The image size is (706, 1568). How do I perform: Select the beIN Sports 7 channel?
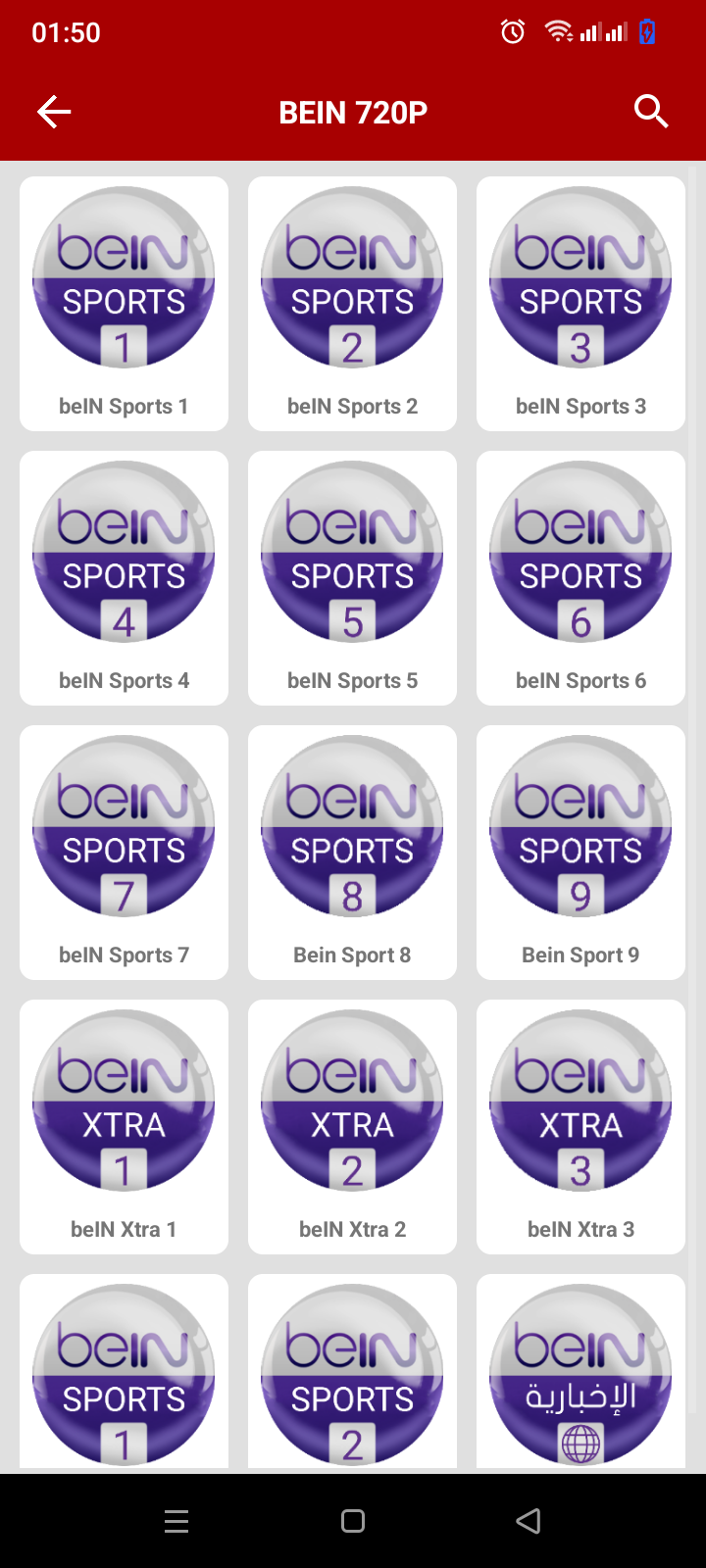click(124, 853)
